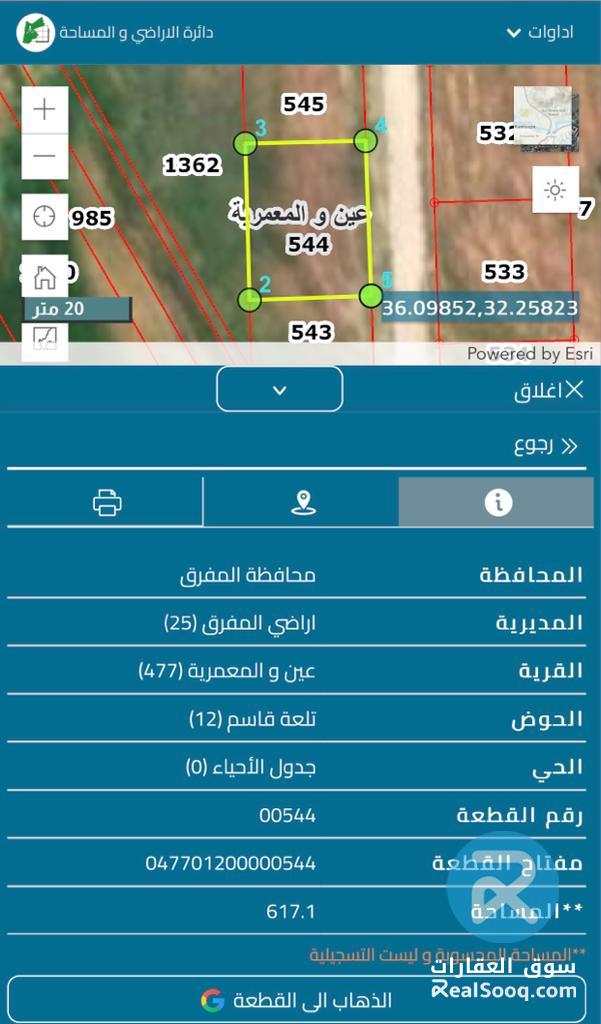
Task: Close the panel via اغلاق
Action: click(x=548, y=390)
